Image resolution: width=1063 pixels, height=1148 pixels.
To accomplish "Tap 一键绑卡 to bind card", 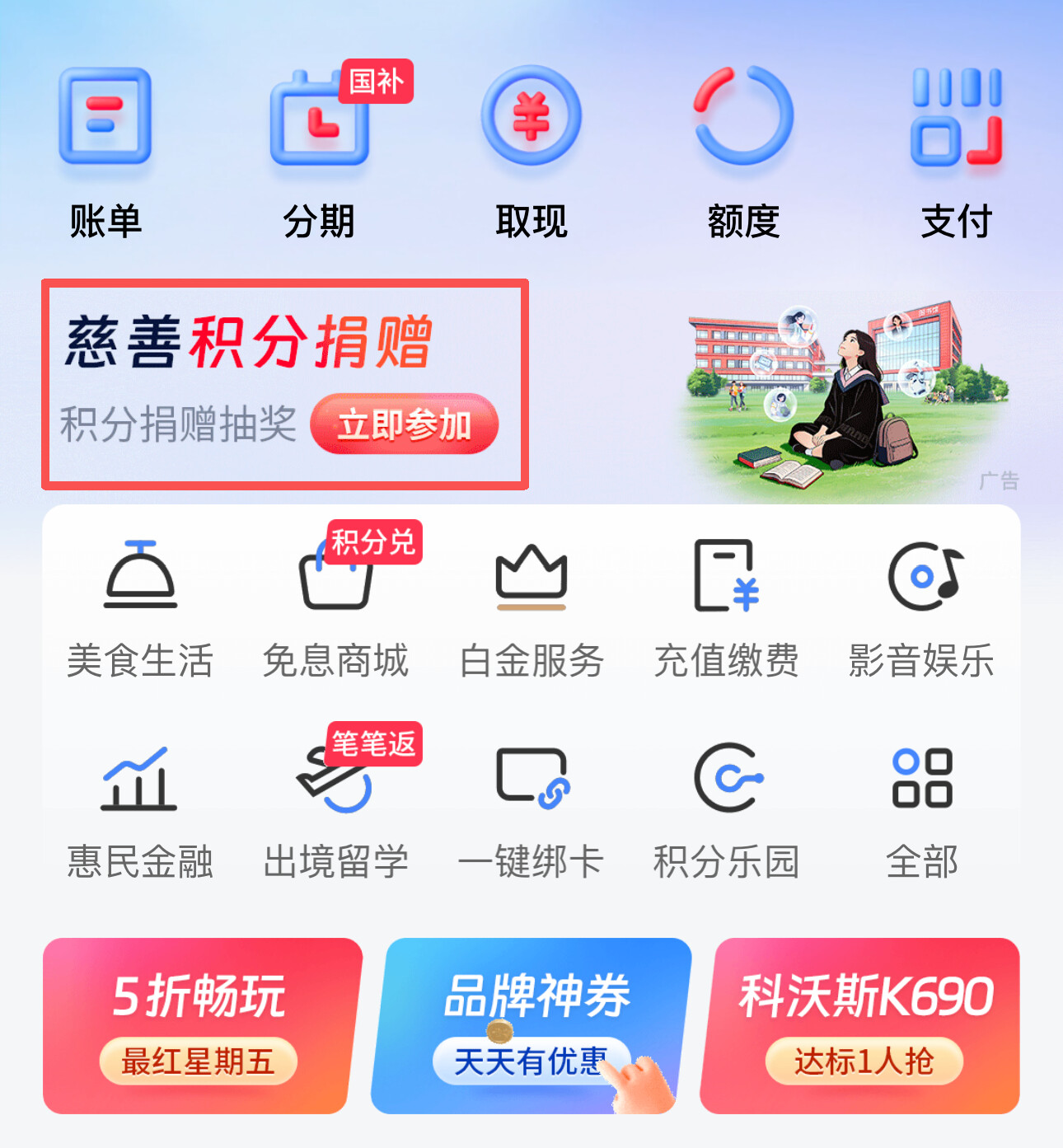I will (531, 812).
